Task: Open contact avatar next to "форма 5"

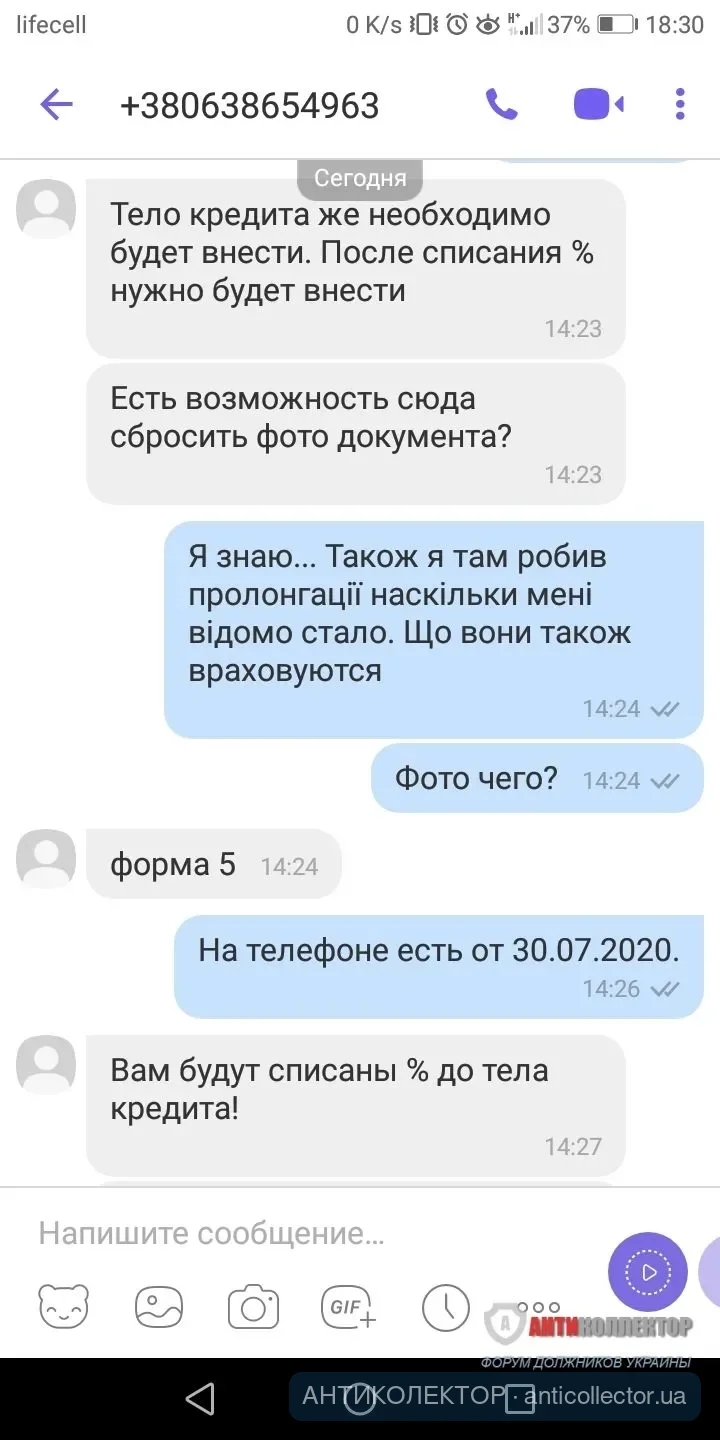Action: coord(46,858)
